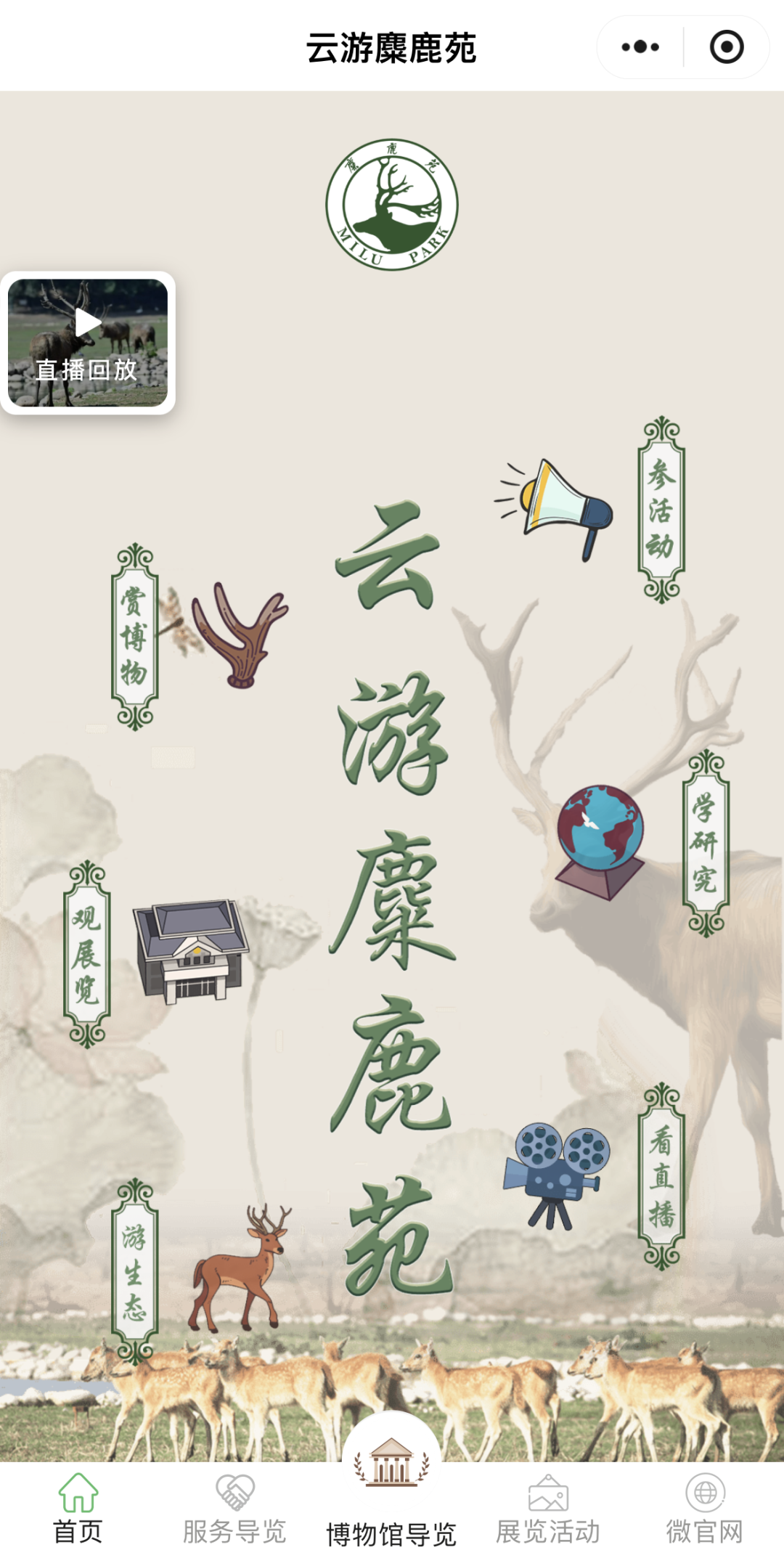Switch to the 展览活动 tab
The image size is (784, 1558).
[548, 1509]
